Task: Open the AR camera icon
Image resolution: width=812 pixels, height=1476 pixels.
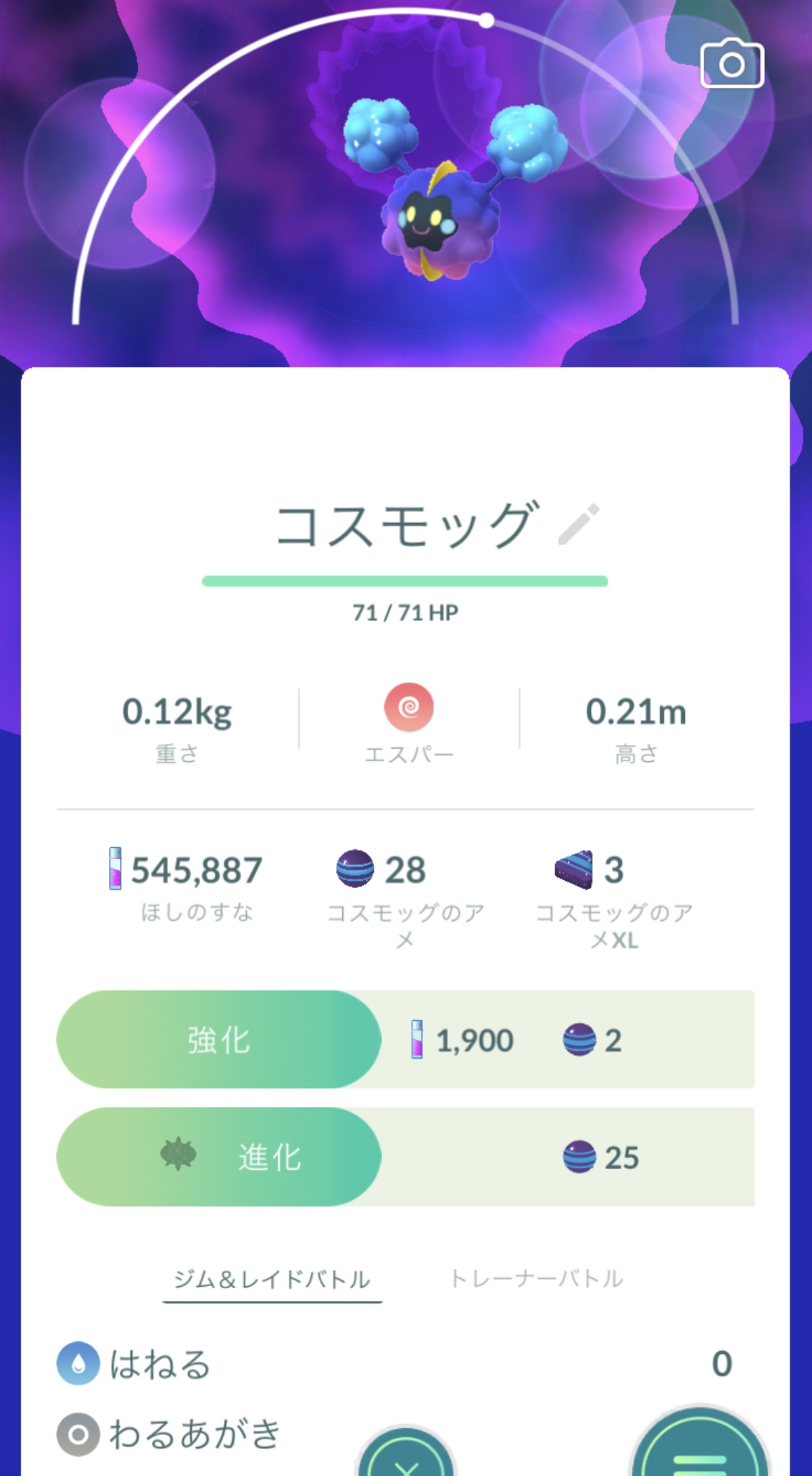Action: (x=731, y=64)
